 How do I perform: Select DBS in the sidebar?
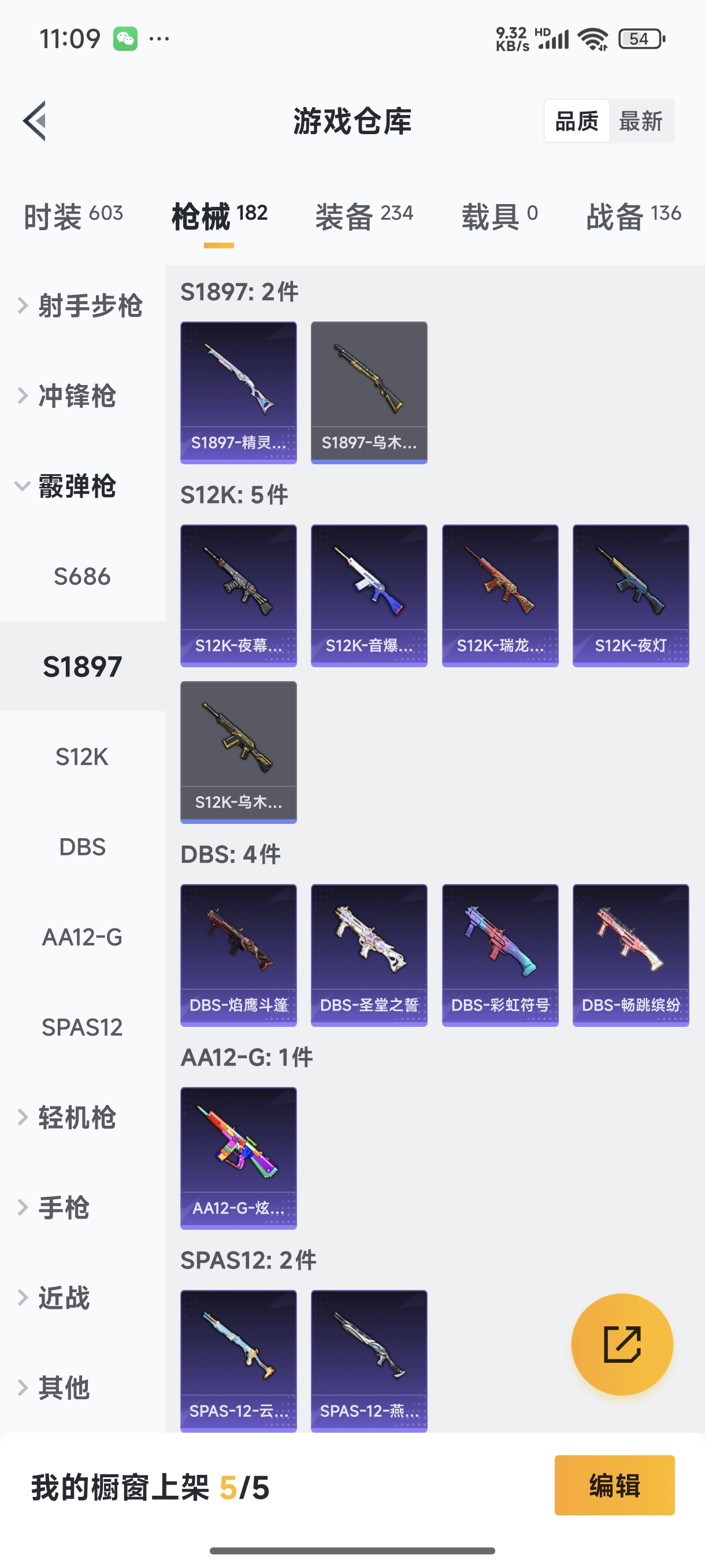tap(82, 846)
